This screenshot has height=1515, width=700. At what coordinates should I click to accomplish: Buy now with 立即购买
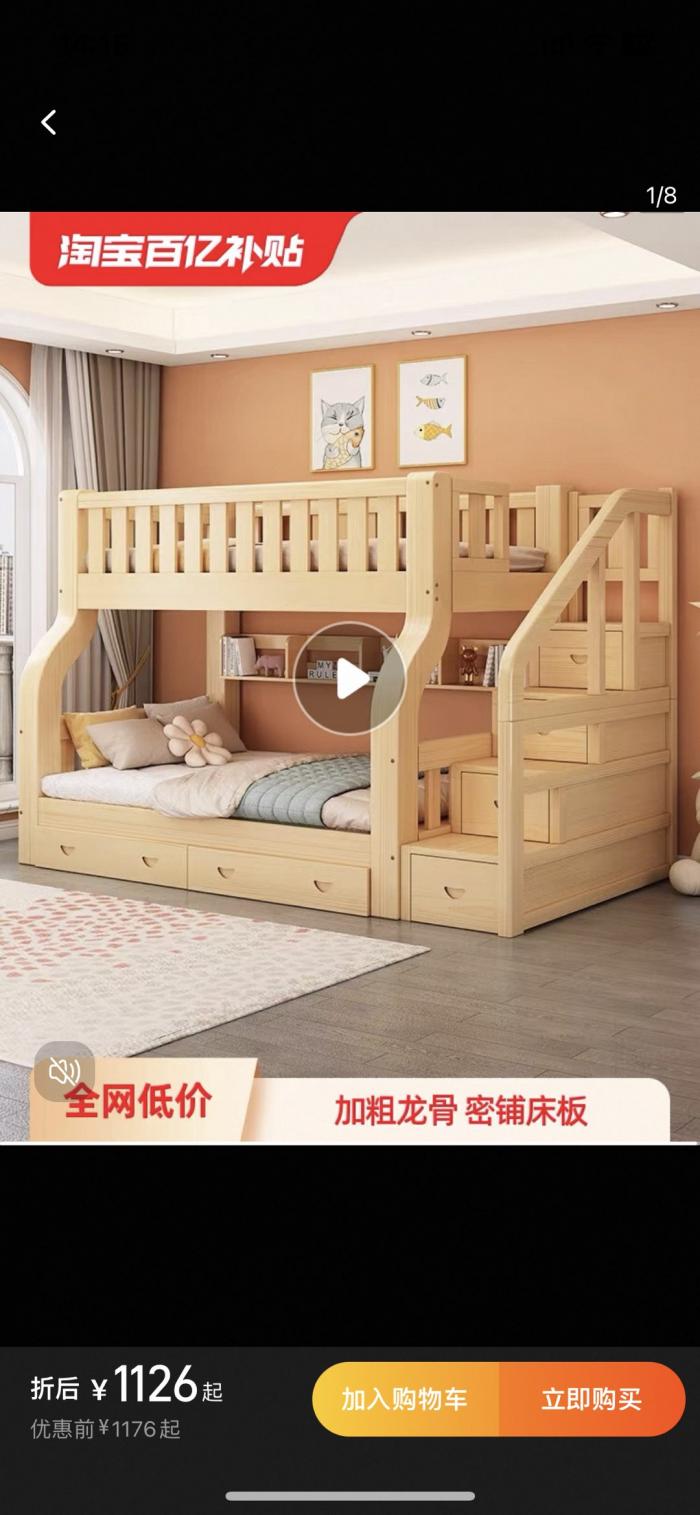pyautogui.click(x=591, y=1399)
